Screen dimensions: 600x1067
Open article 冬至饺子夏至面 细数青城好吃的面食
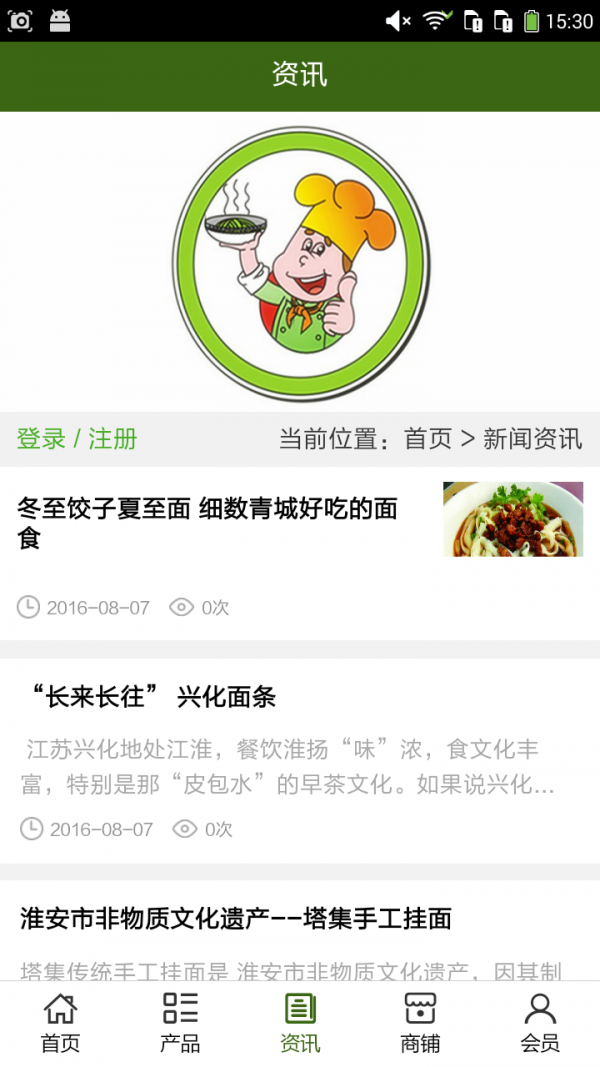pyautogui.click(x=207, y=523)
